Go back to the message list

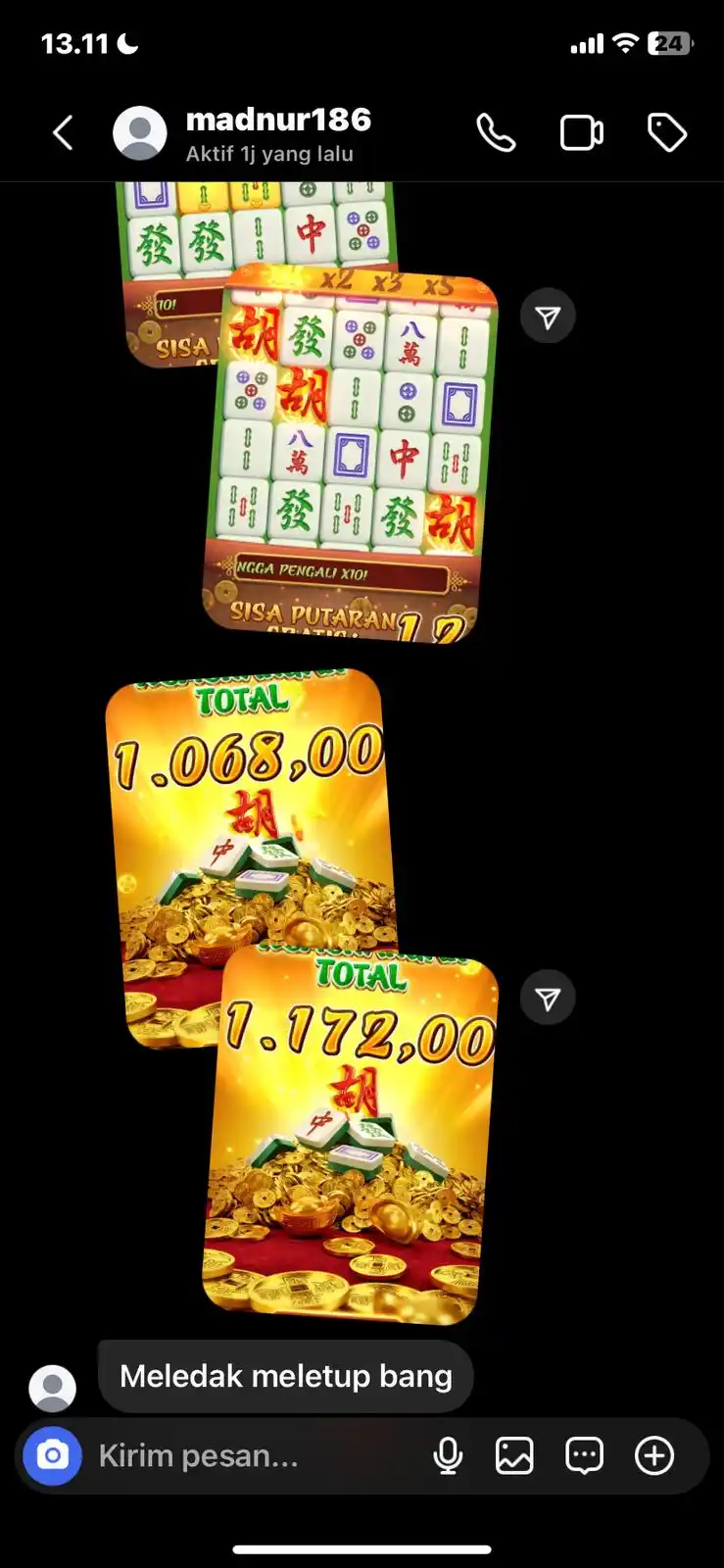tap(64, 133)
